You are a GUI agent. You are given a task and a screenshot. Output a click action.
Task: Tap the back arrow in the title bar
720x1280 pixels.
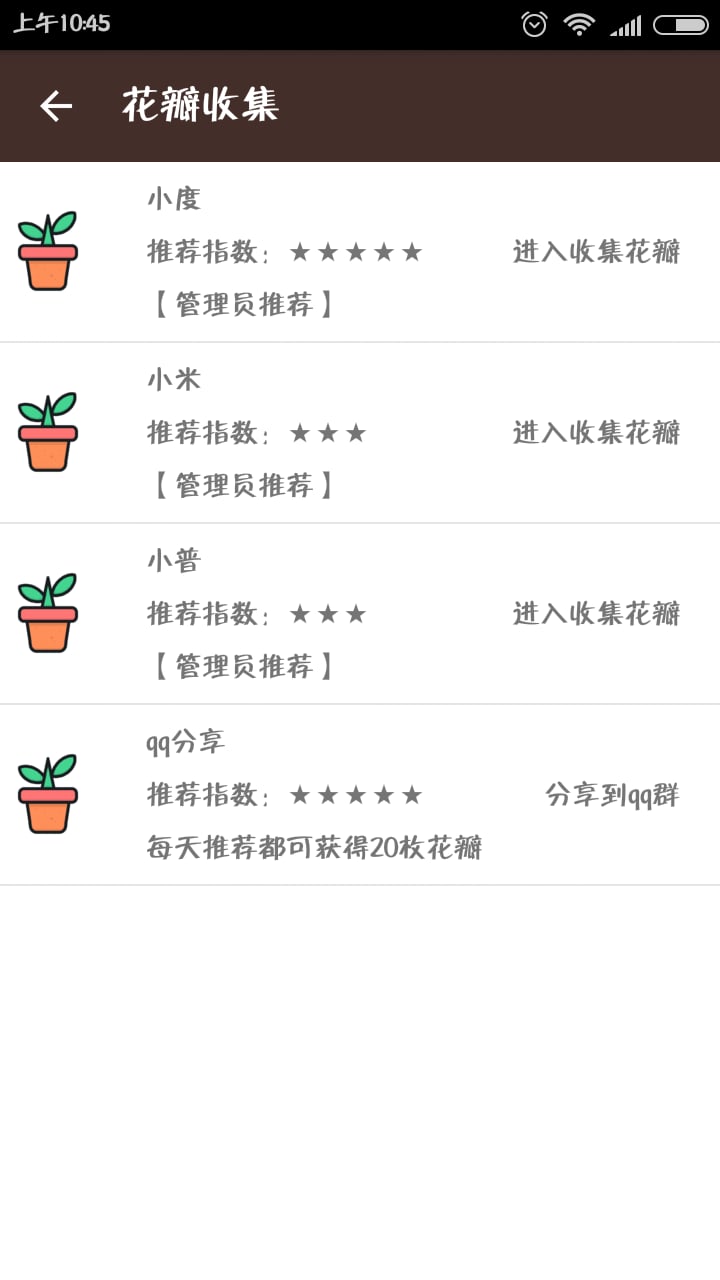[x=55, y=106]
